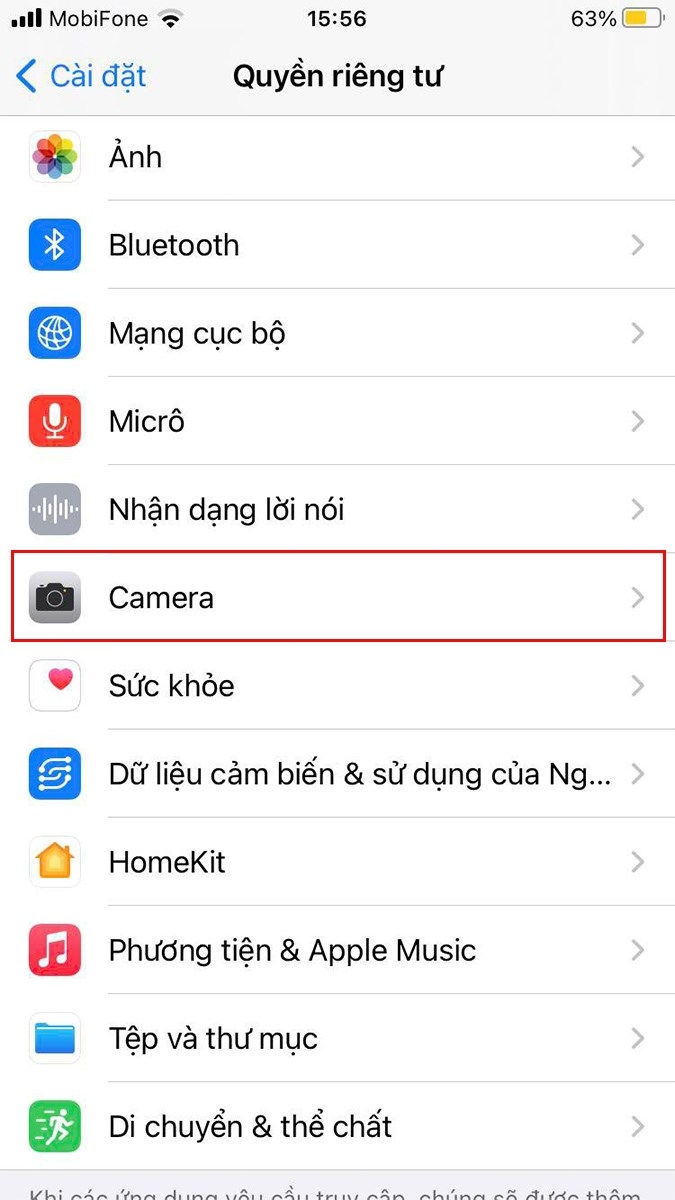
Task: Open Nhận dạng lời nói settings
Action: [337, 510]
